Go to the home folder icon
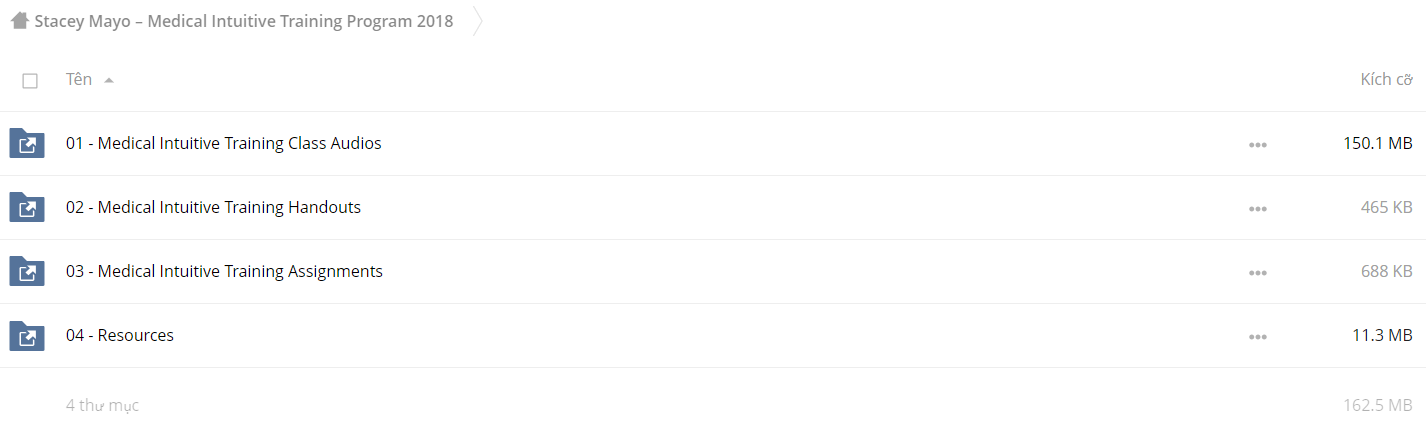Image resolution: width=1426 pixels, height=448 pixels. point(19,21)
